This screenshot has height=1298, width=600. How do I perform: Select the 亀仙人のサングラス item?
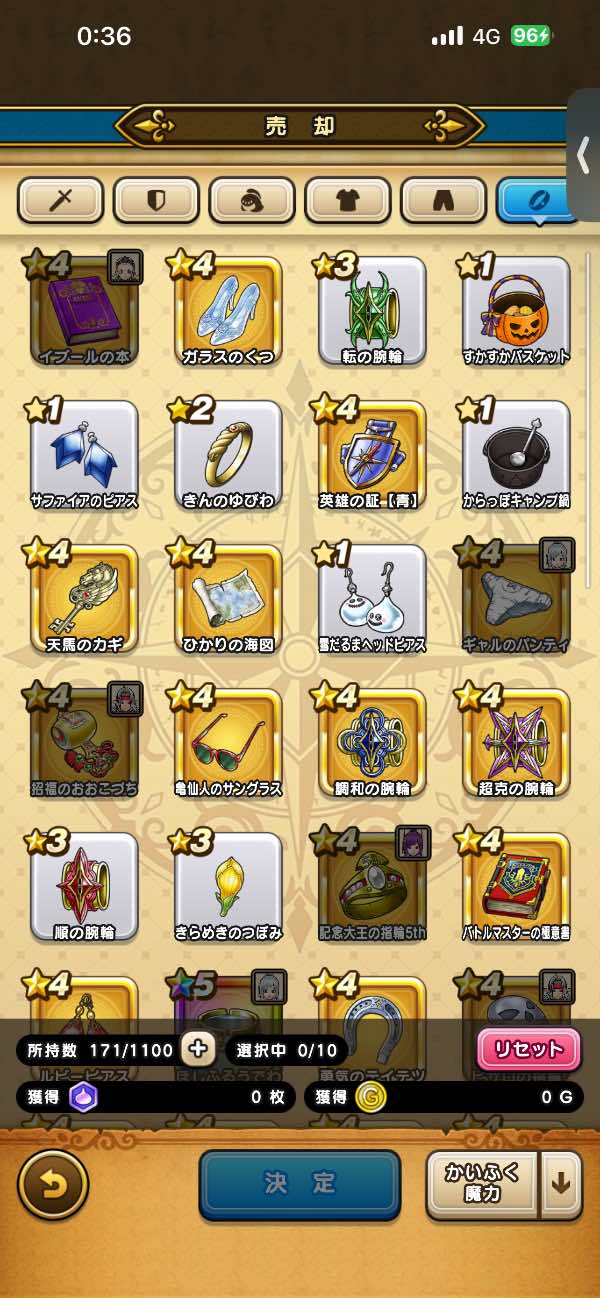pyautogui.click(x=228, y=742)
